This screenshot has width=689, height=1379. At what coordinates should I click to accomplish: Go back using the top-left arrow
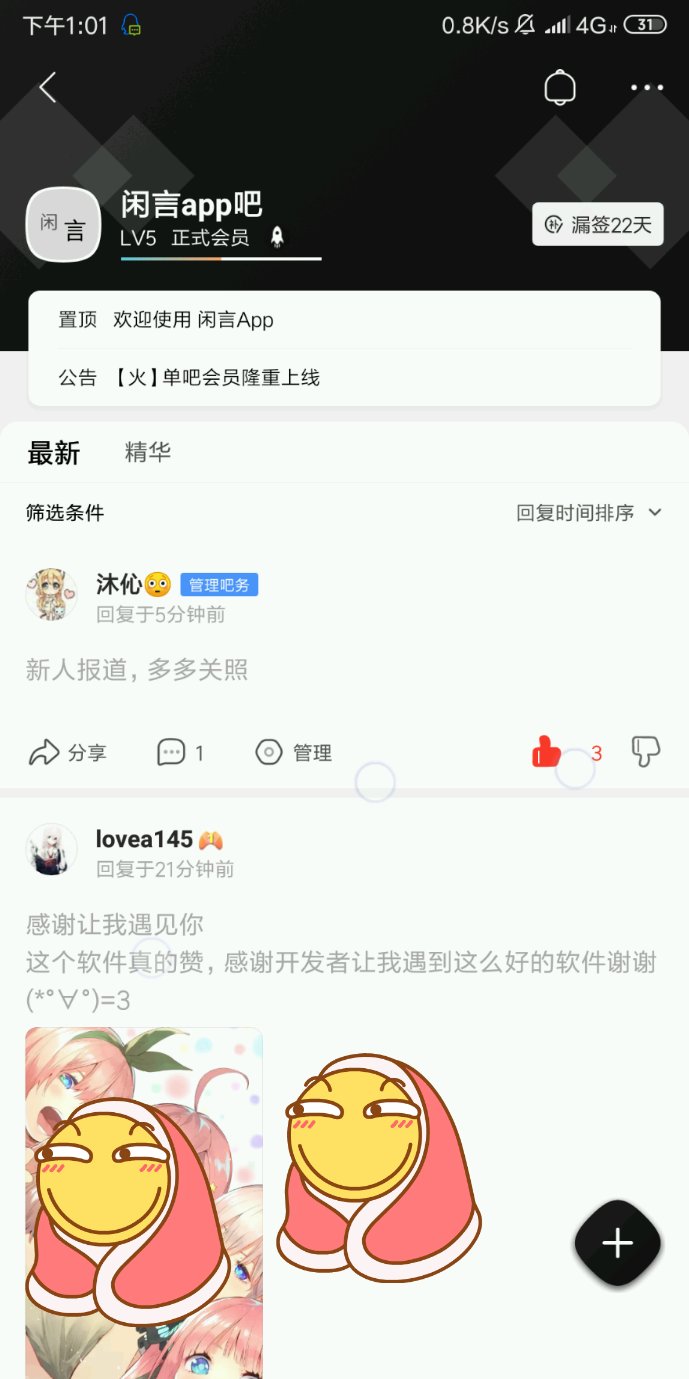pyautogui.click(x=47, y=88)
